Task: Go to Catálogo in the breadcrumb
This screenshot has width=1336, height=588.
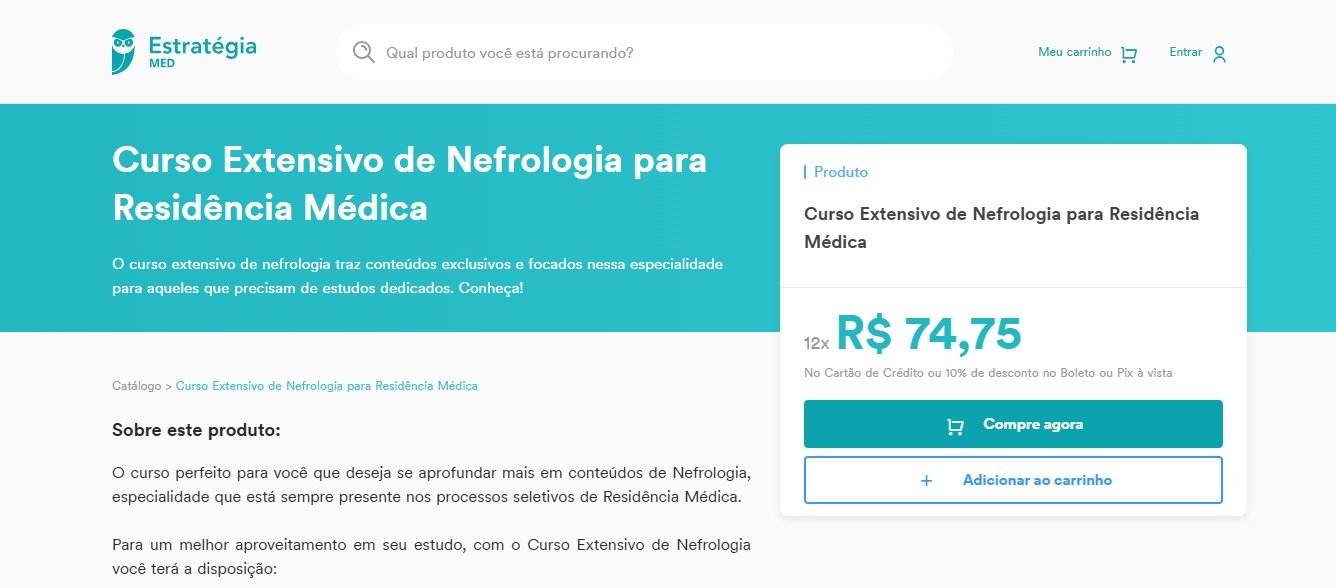Action: 136,386
